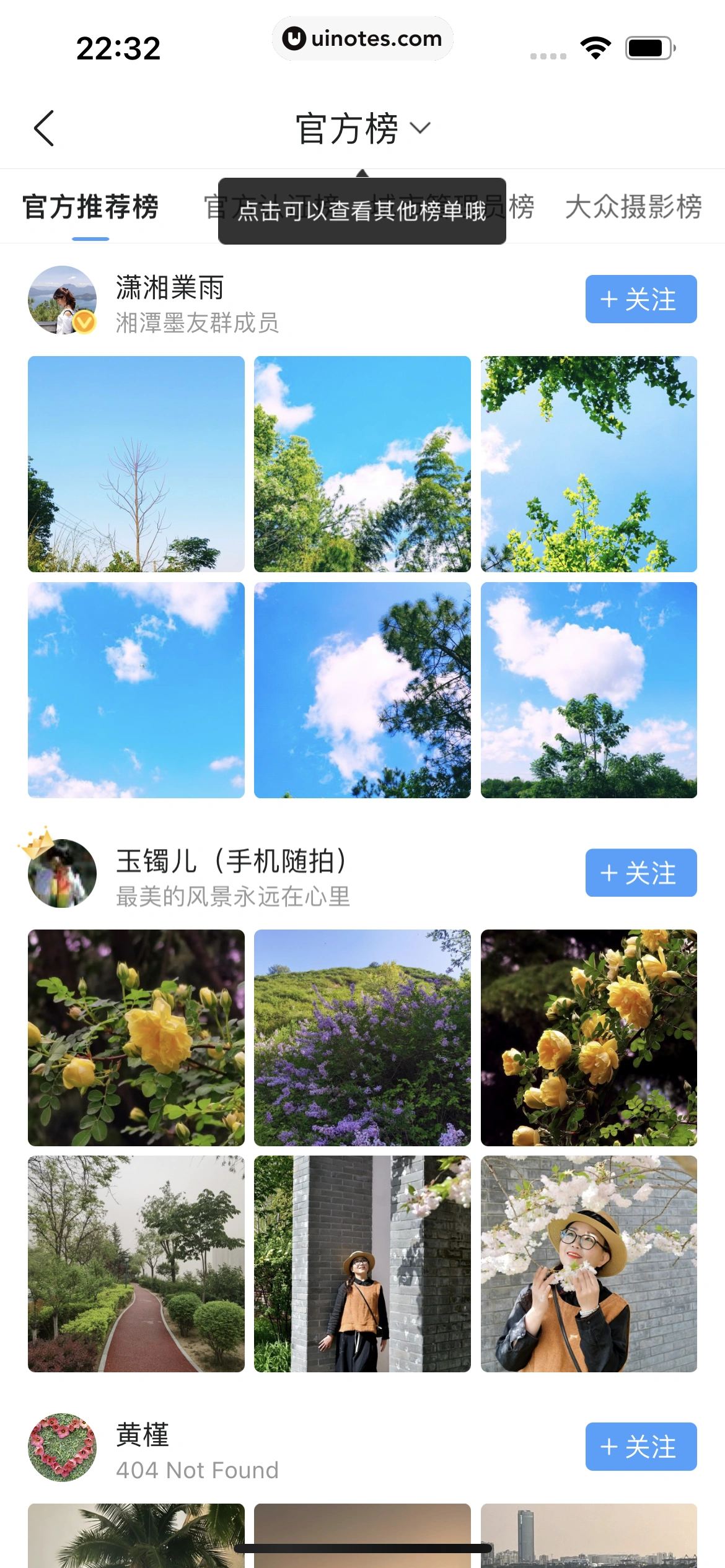Open 玉镯儿's profile avatar
Screen dimensions: 725x1568
pos(59,873)
